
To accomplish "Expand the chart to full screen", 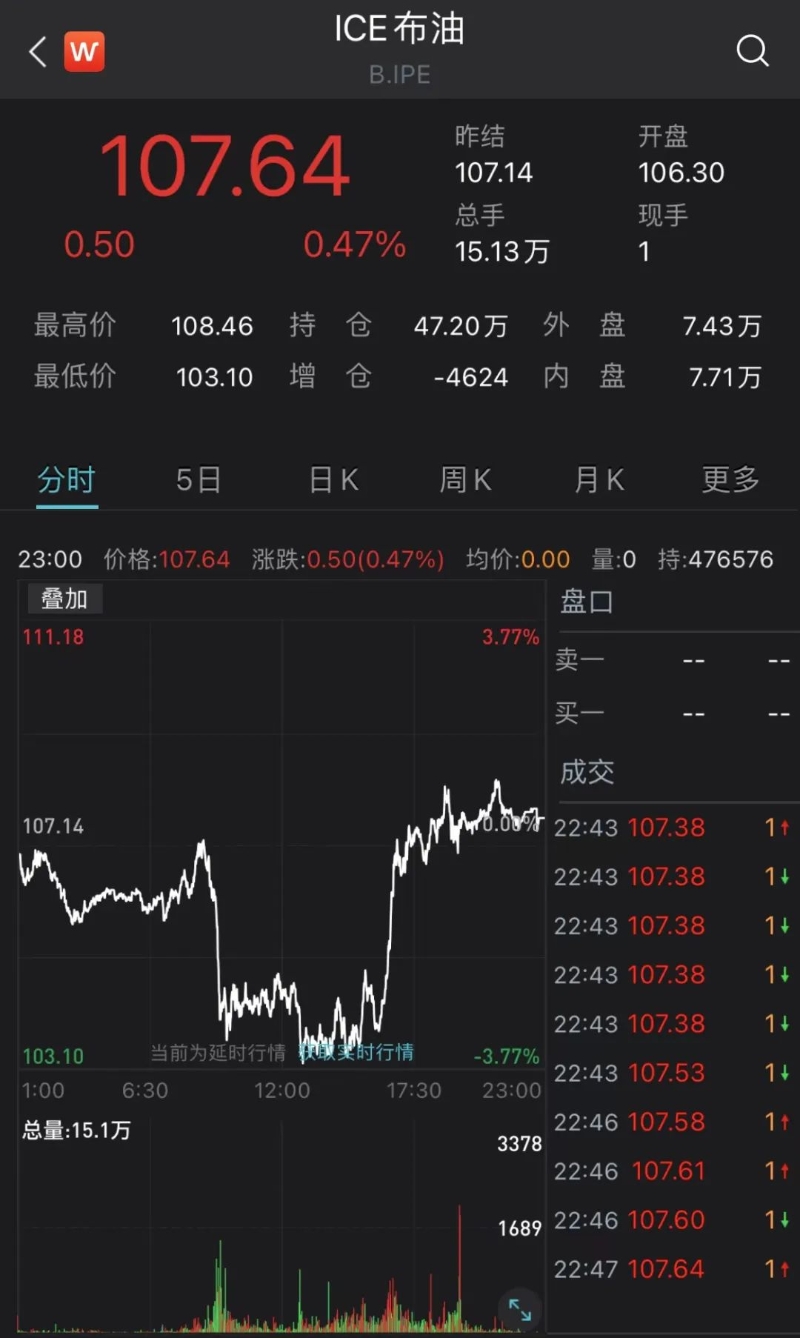I will 519,1309.
